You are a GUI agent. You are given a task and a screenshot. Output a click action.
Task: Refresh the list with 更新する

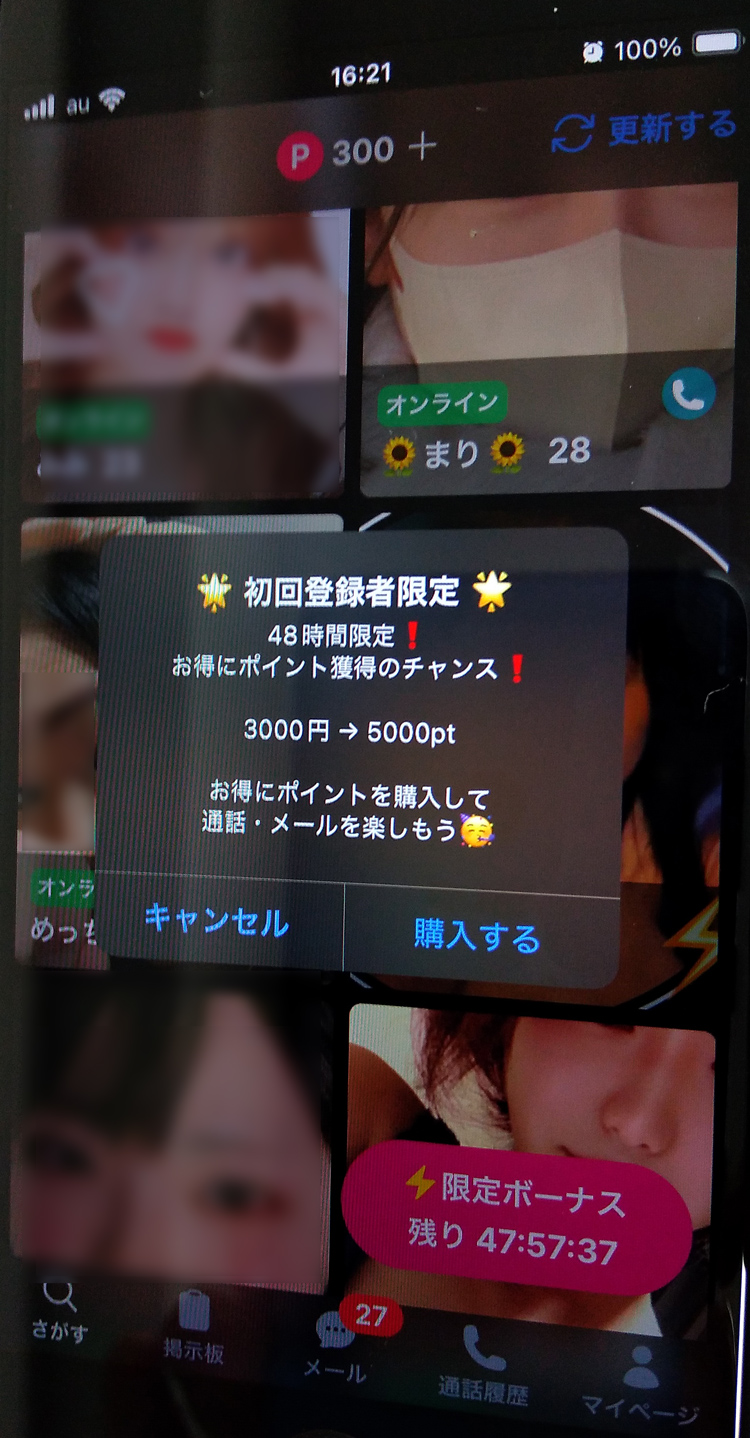[642, 132]
